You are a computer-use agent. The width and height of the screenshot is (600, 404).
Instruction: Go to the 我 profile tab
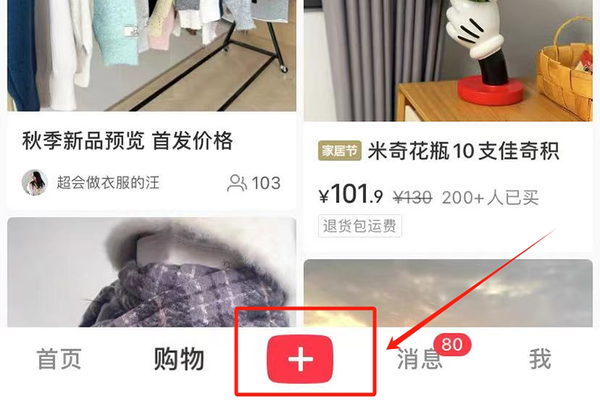[540, 359]
